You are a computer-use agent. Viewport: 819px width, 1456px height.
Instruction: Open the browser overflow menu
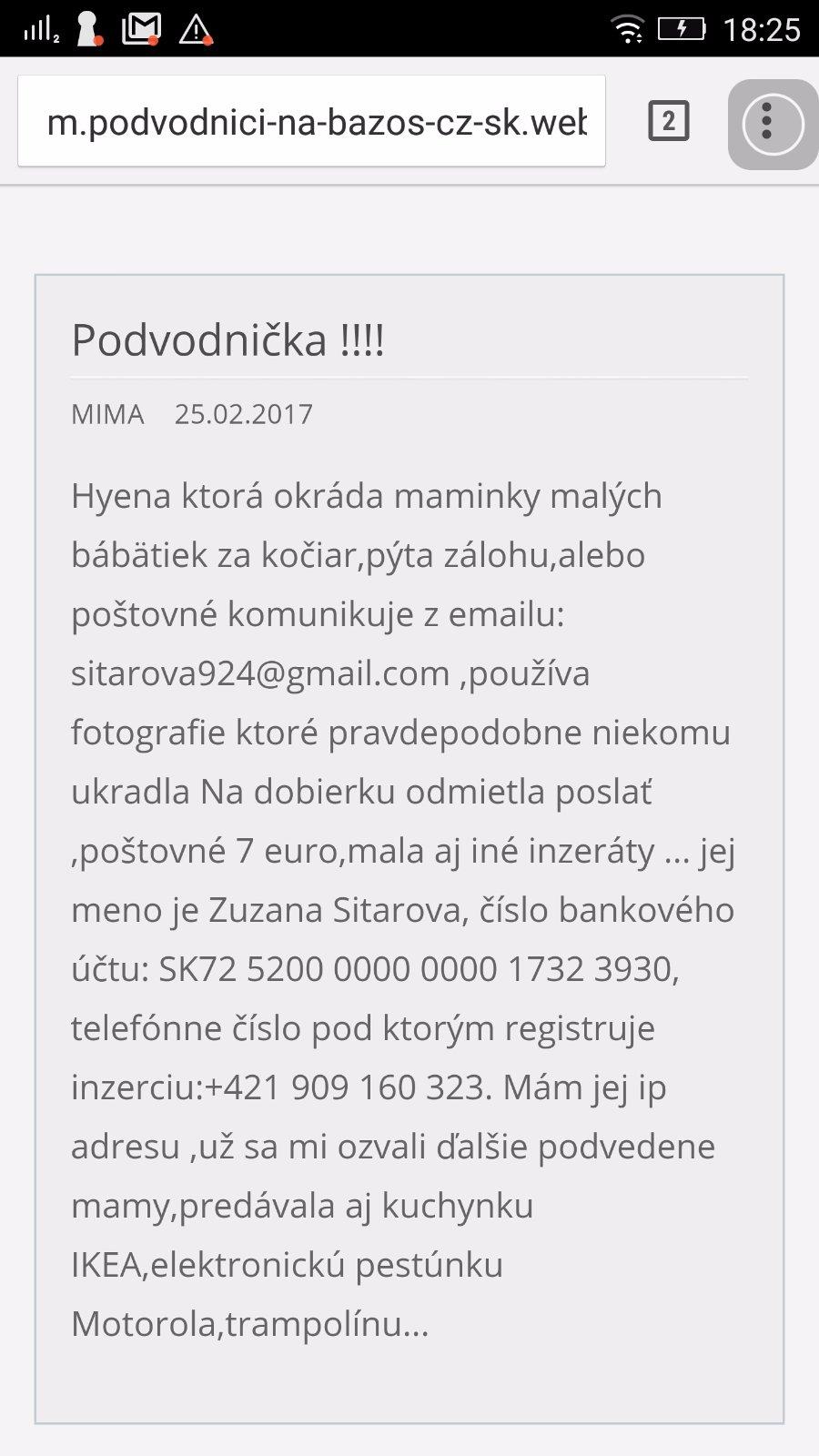pos(772,123)
